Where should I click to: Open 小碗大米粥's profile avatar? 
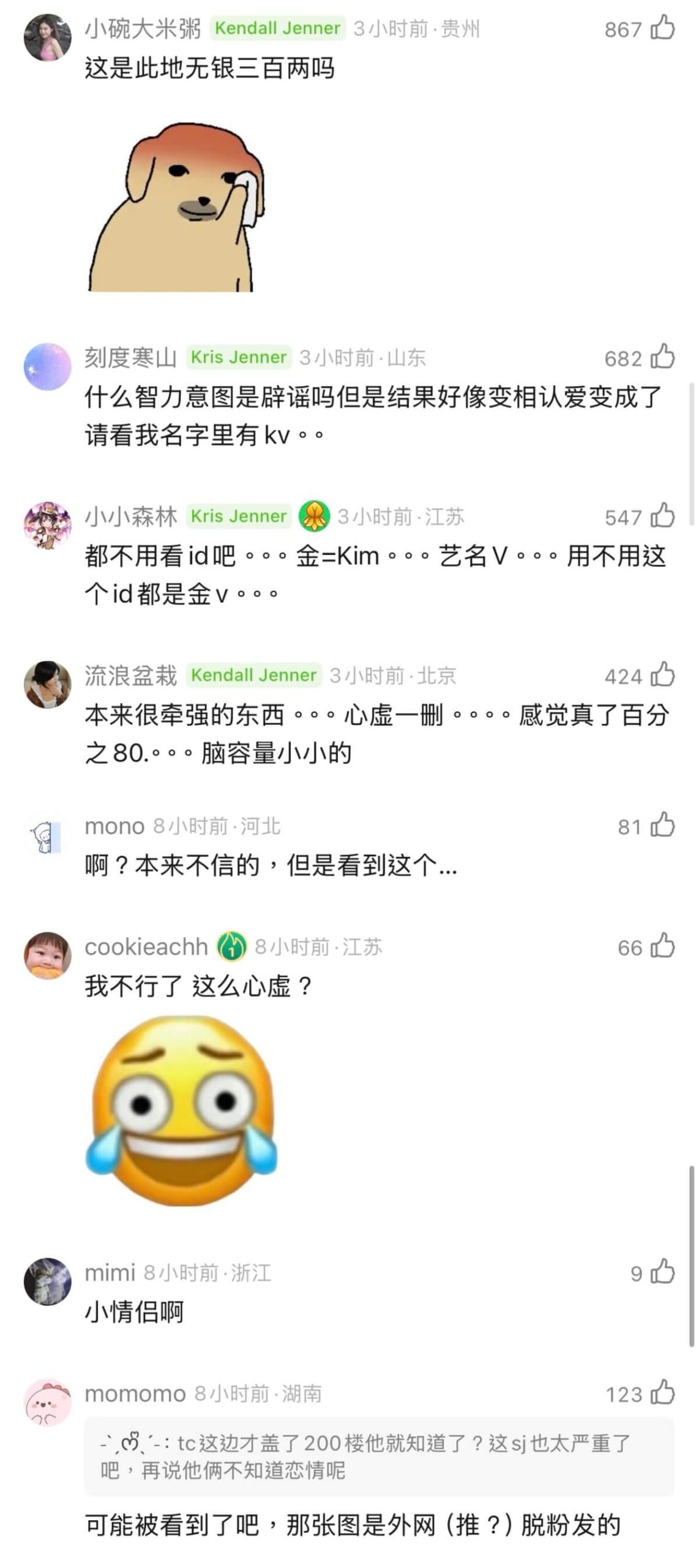pos(47,37)
